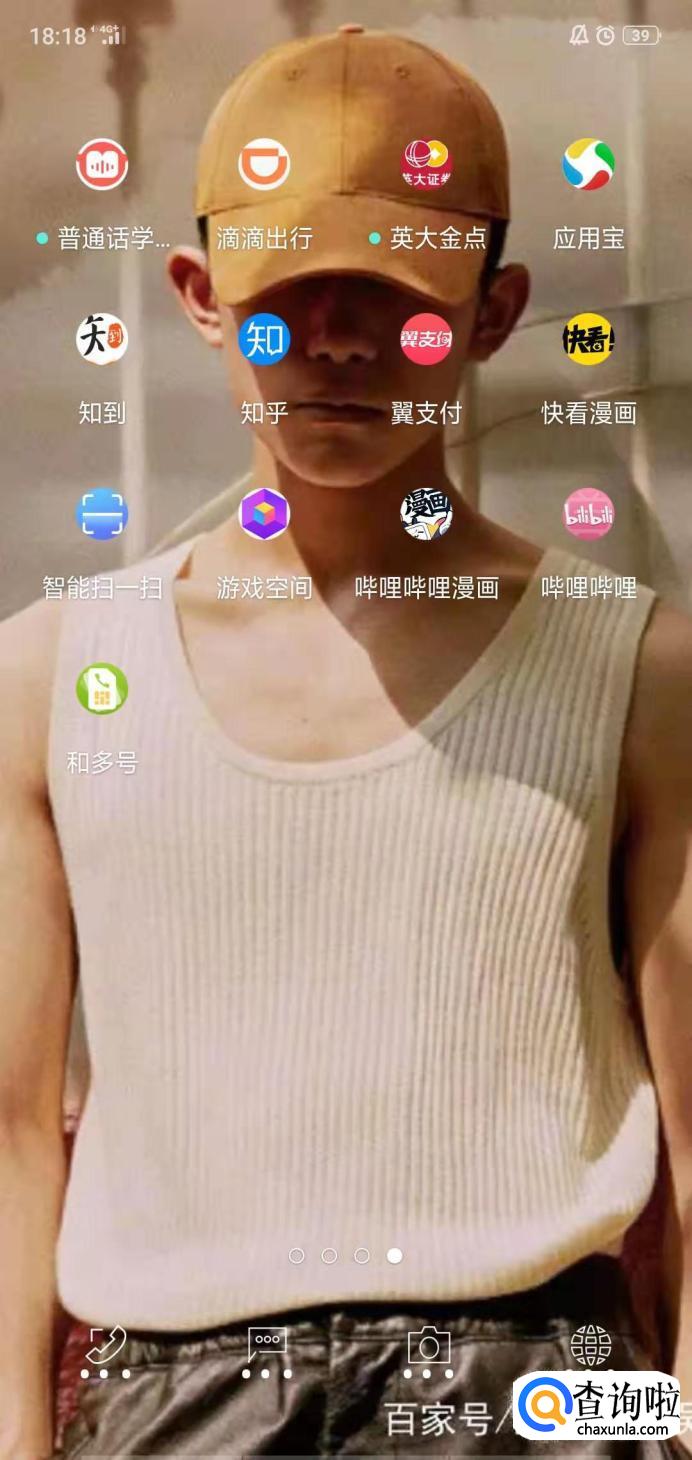Open 应用宝 app store

[589, 165]
